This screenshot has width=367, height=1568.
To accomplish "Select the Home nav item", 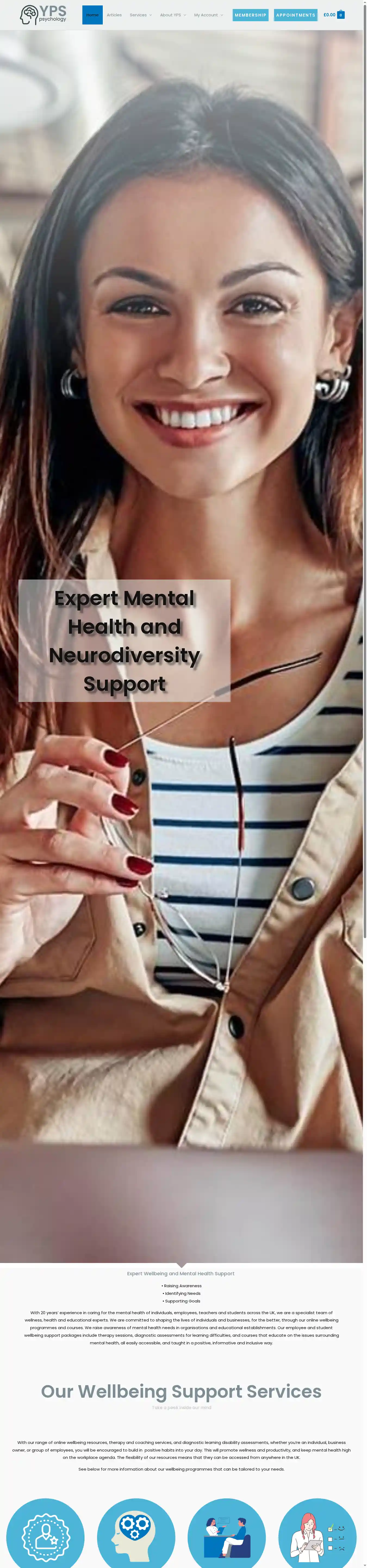I will 92,15.
